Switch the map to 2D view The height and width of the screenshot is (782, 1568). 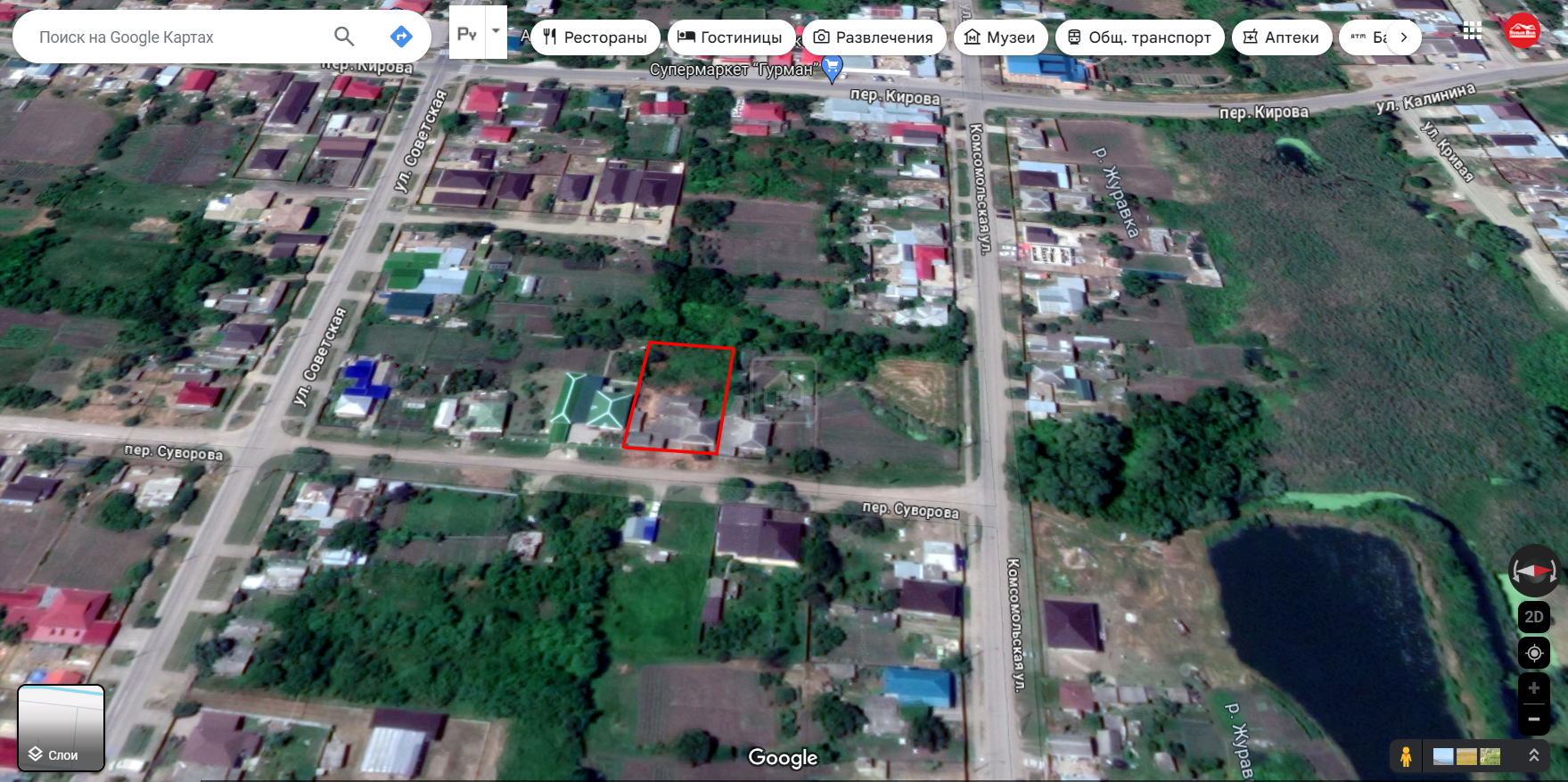pos(1533,617)
